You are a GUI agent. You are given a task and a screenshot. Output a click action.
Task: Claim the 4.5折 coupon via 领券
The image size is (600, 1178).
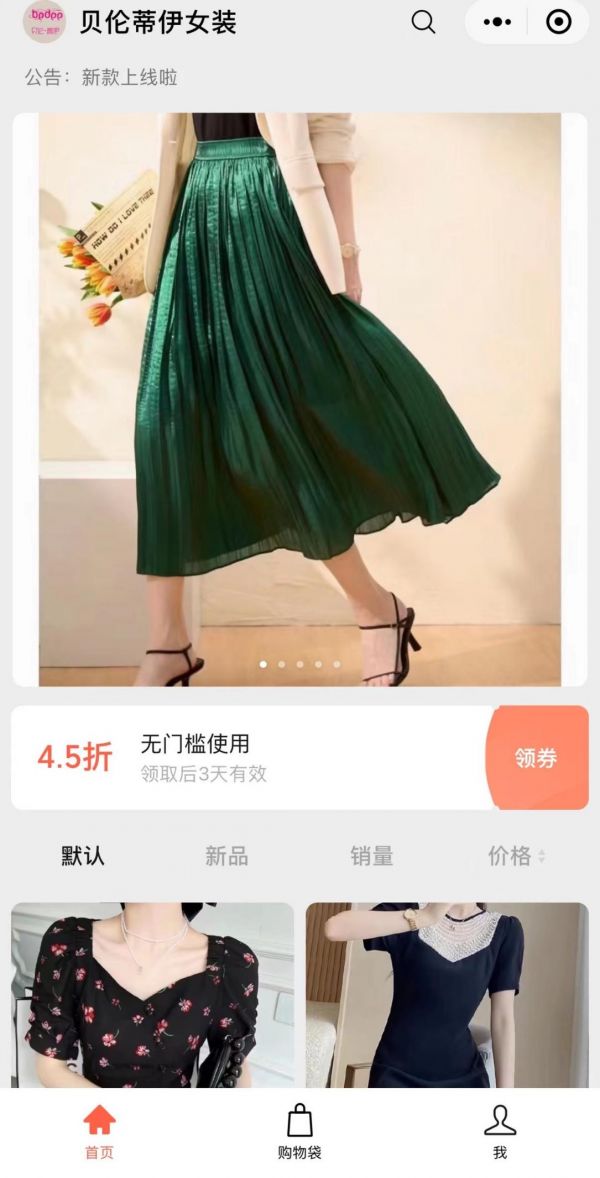pos(536,758)
